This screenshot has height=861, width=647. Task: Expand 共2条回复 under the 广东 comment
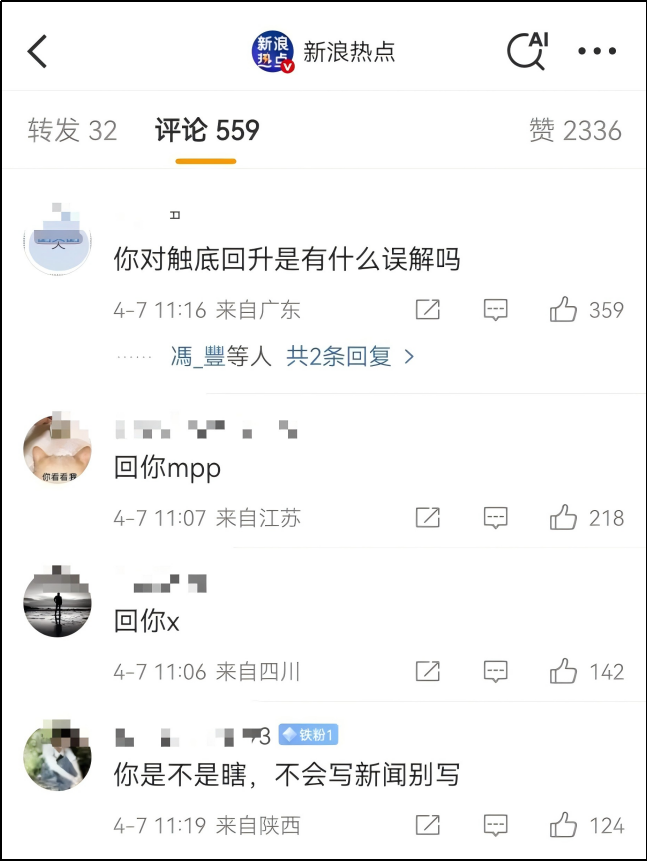[x=350, y=356]
